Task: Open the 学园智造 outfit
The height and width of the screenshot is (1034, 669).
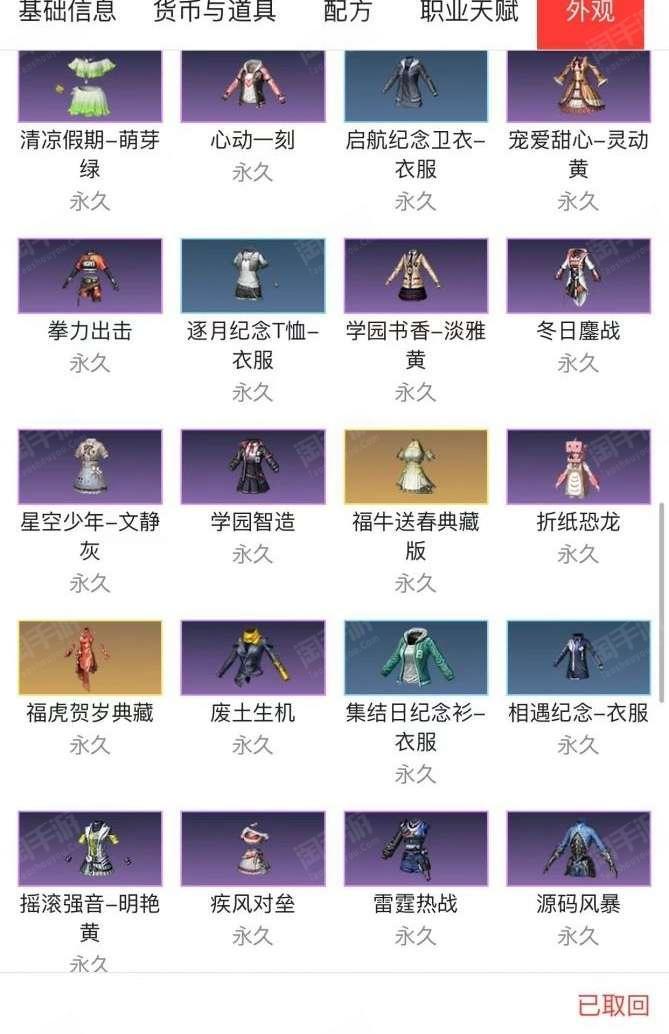Action: coord(253,467)
